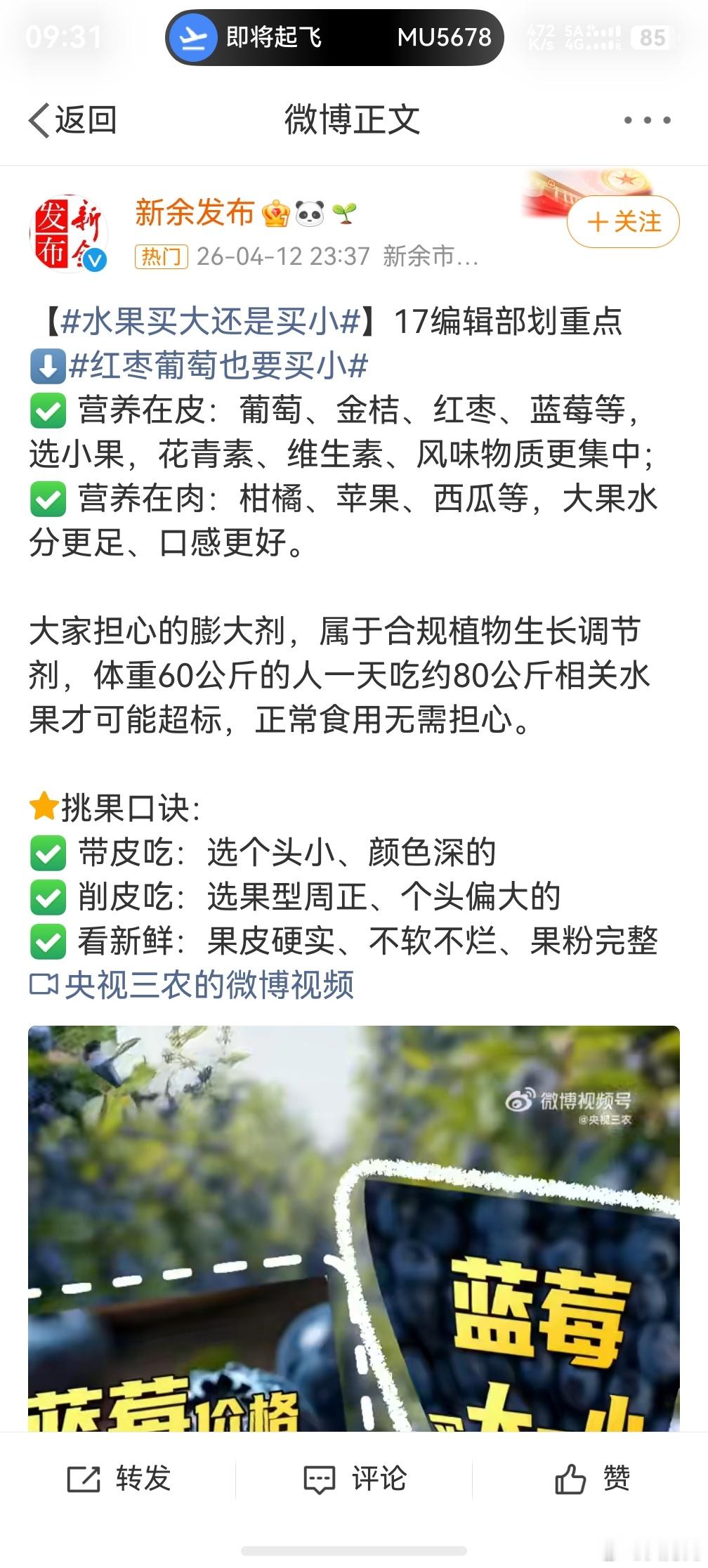Toggle following via the 加关注 button
The image size is (708, 1568).
pos(624,221)
